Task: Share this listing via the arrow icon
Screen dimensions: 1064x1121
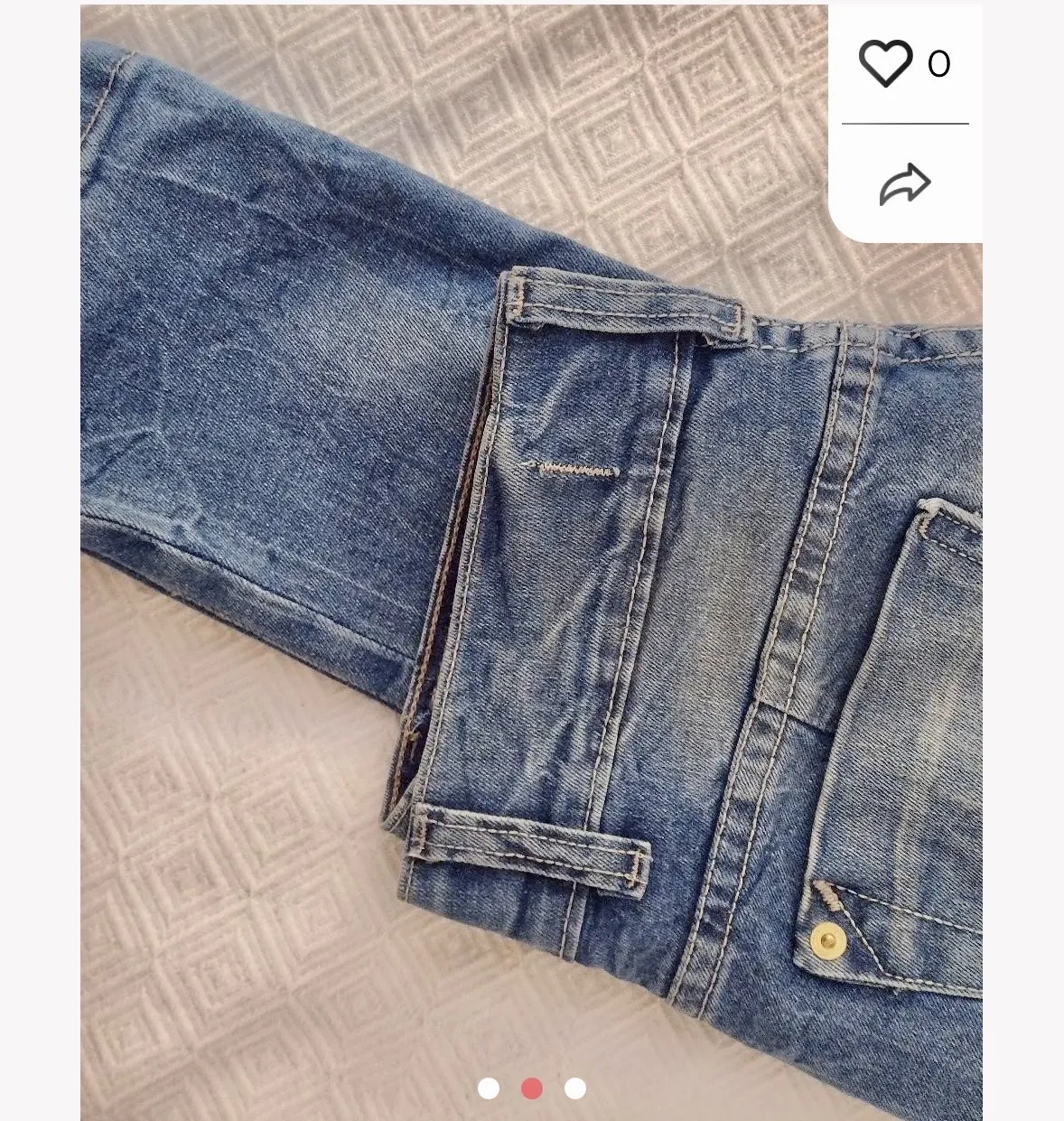Action: click(904, 184)
